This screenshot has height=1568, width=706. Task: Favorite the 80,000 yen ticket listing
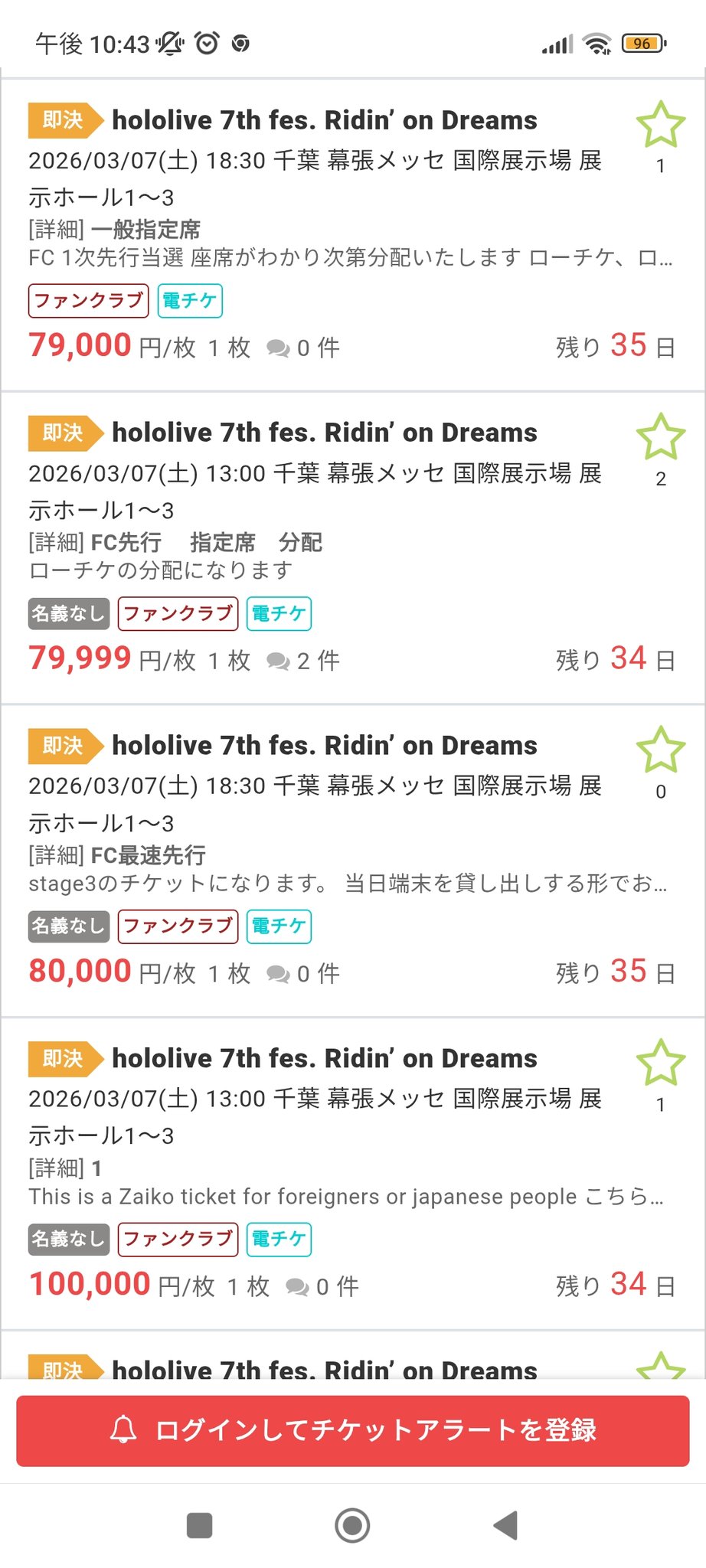[x=660, y=750]
